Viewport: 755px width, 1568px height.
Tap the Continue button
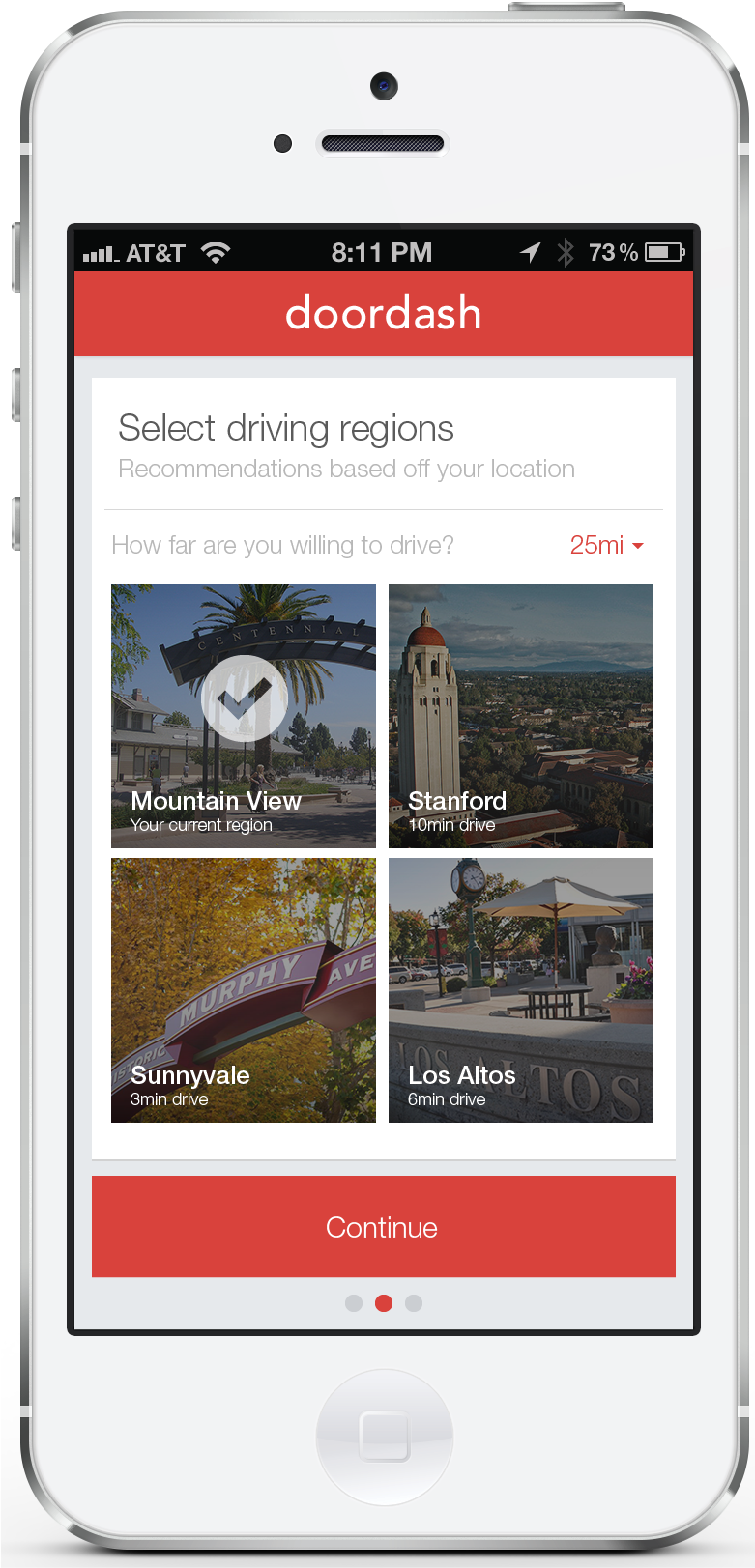coord(384,1227)
